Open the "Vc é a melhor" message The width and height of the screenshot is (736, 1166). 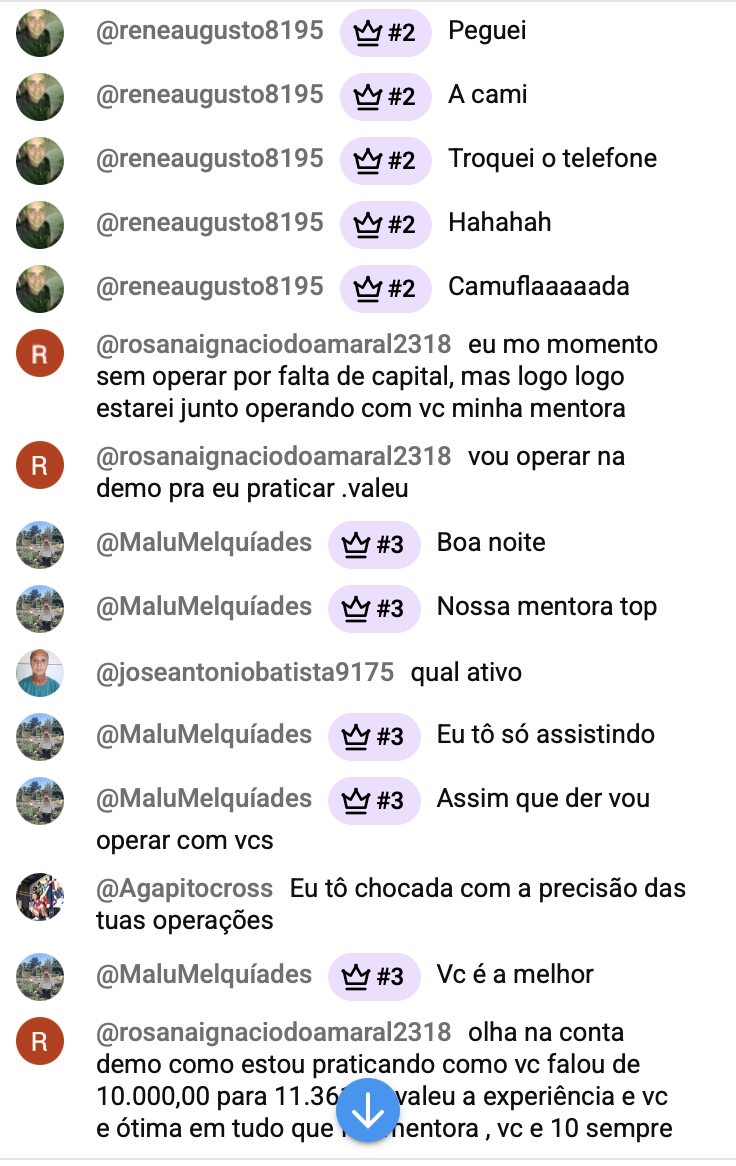coord(514,975)
